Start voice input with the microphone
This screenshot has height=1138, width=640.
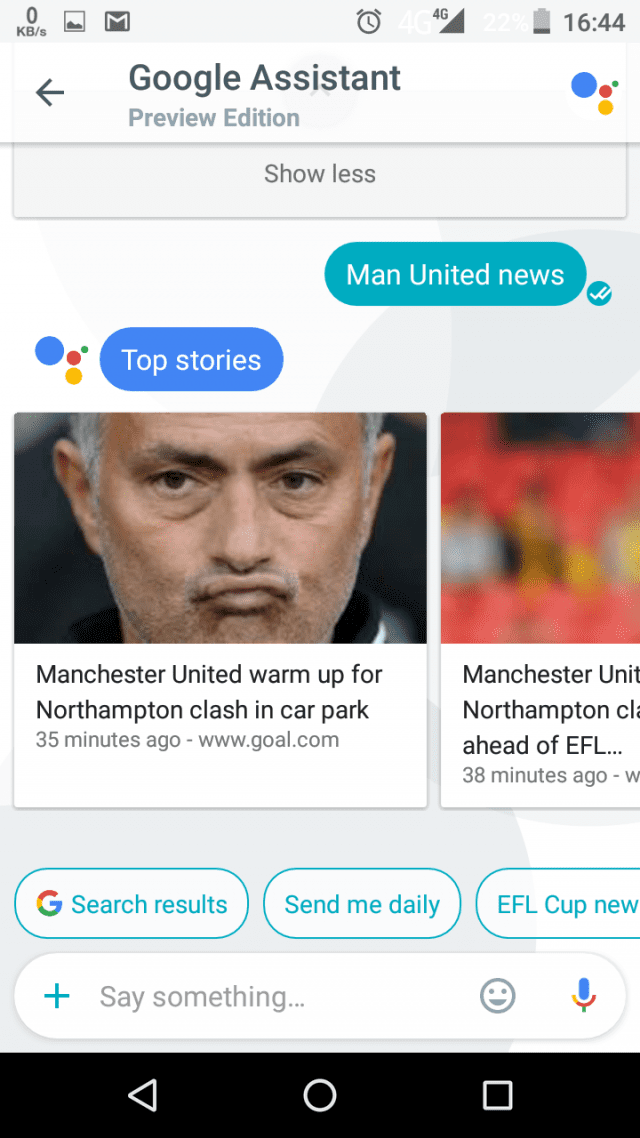coord(583,995)
